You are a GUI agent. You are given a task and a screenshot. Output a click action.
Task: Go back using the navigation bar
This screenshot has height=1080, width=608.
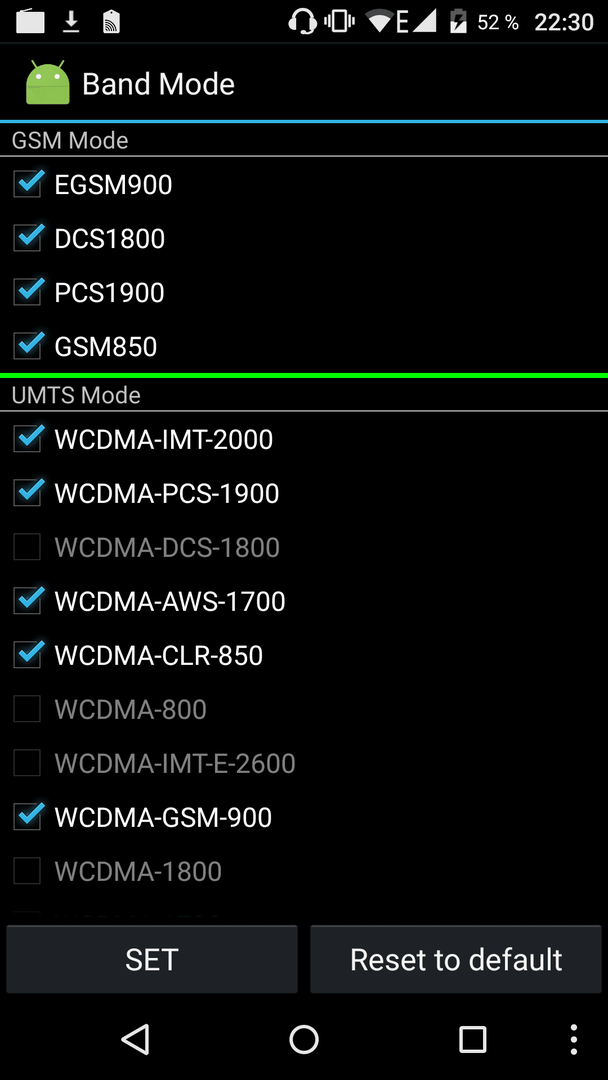coord(136,1039)
